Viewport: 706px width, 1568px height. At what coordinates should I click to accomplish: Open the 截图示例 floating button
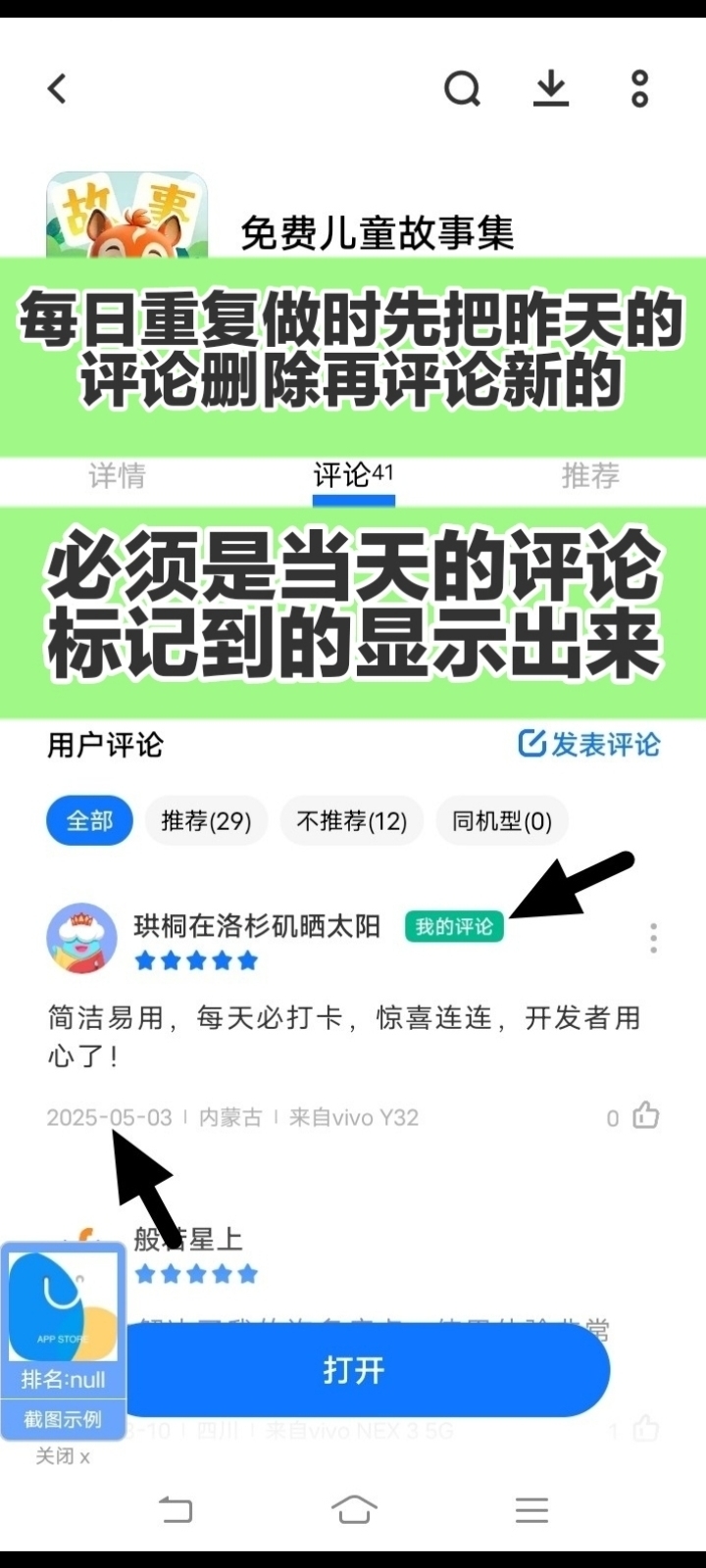64,1419
